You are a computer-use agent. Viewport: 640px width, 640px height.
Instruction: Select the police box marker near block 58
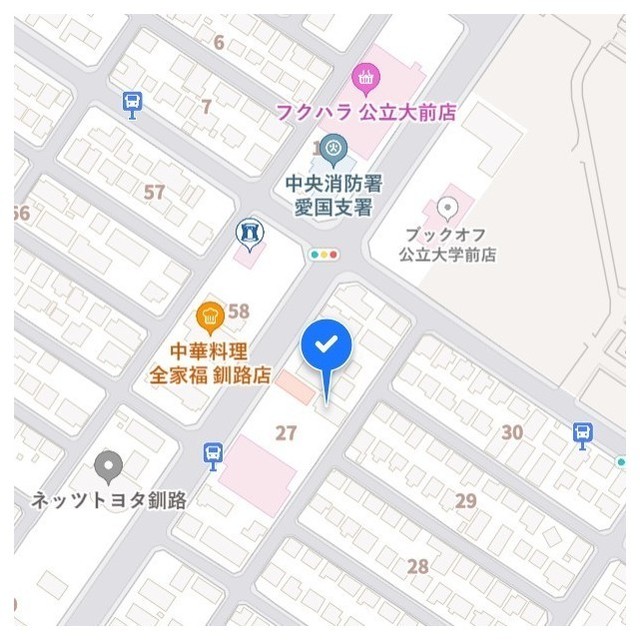click(x=248, y=233)
